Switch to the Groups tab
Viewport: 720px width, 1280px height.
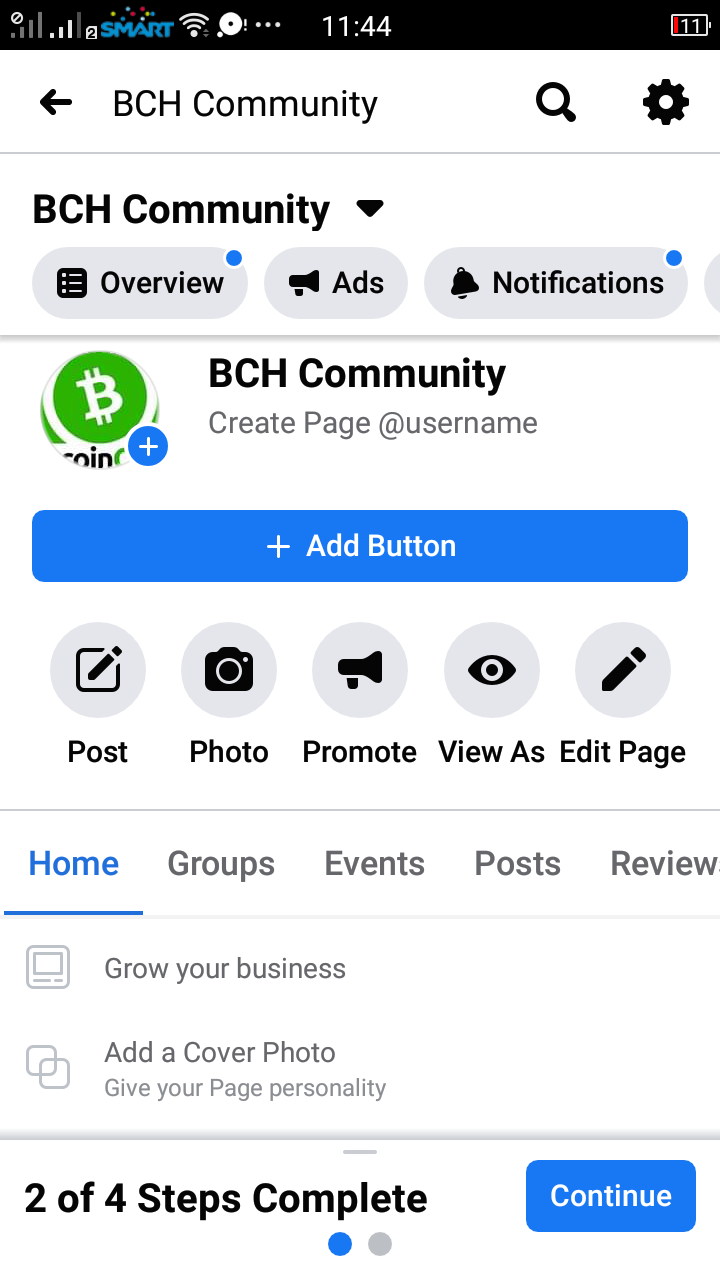(221, 864)
